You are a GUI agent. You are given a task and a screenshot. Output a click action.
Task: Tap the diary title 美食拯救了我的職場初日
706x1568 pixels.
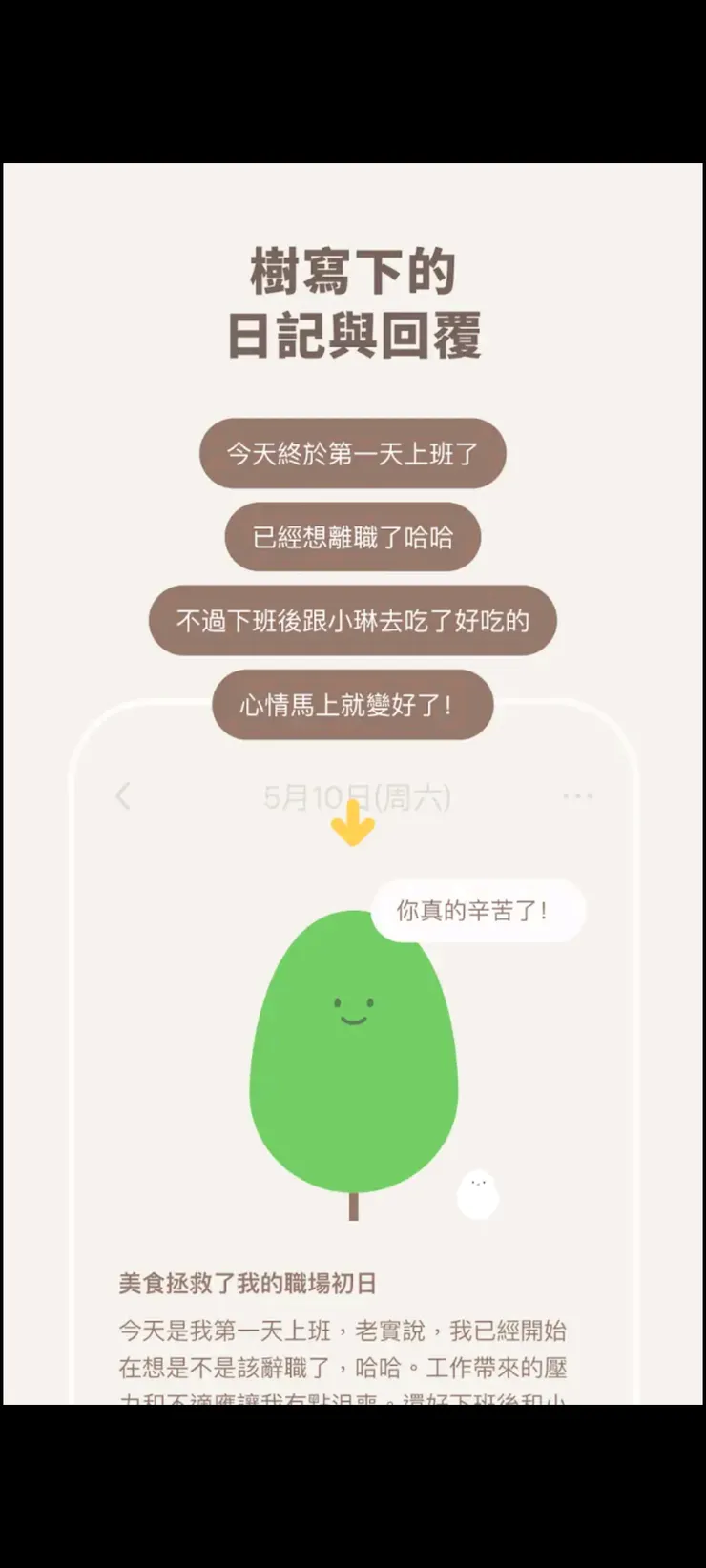tap(246, 1284)
